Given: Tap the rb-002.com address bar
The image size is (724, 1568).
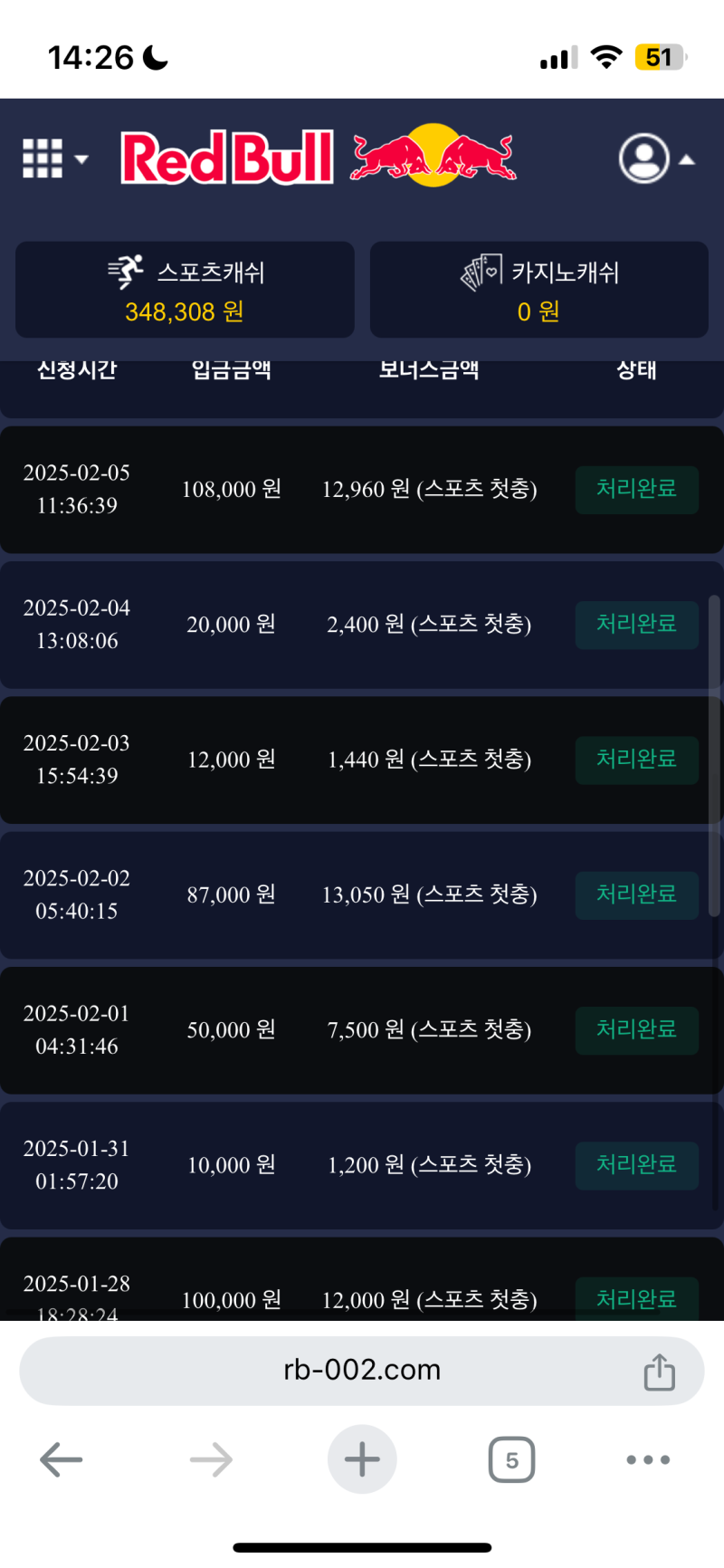Looking at the screenshot, I should [x=361, y=1370].
